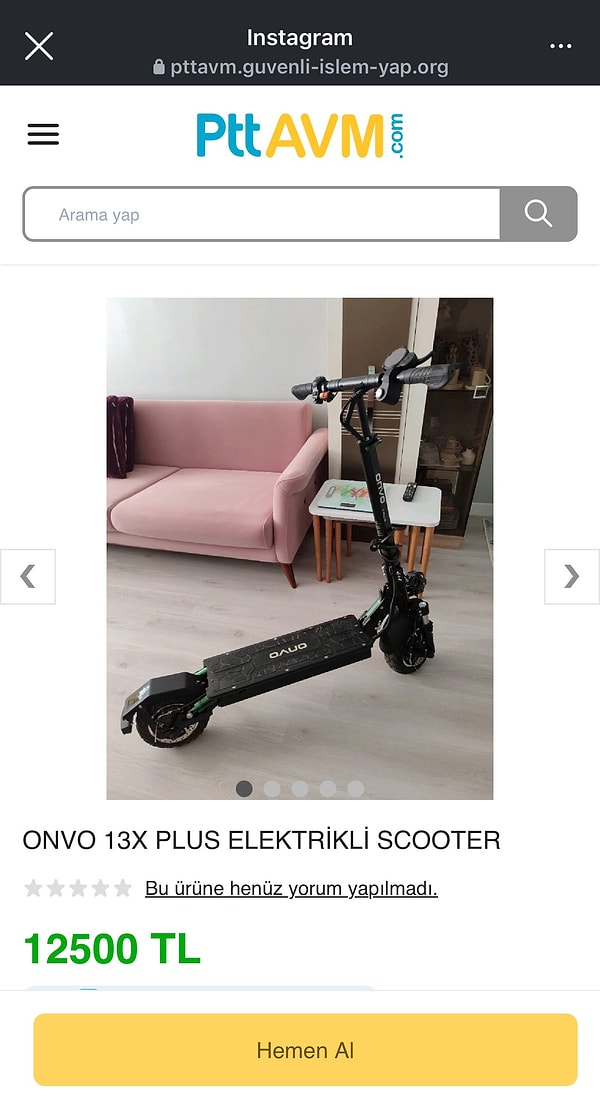The width and height of the screenshot is (600, 1100).
Task: Tap the Hemen Al buy button
Action: (305, 1050)
